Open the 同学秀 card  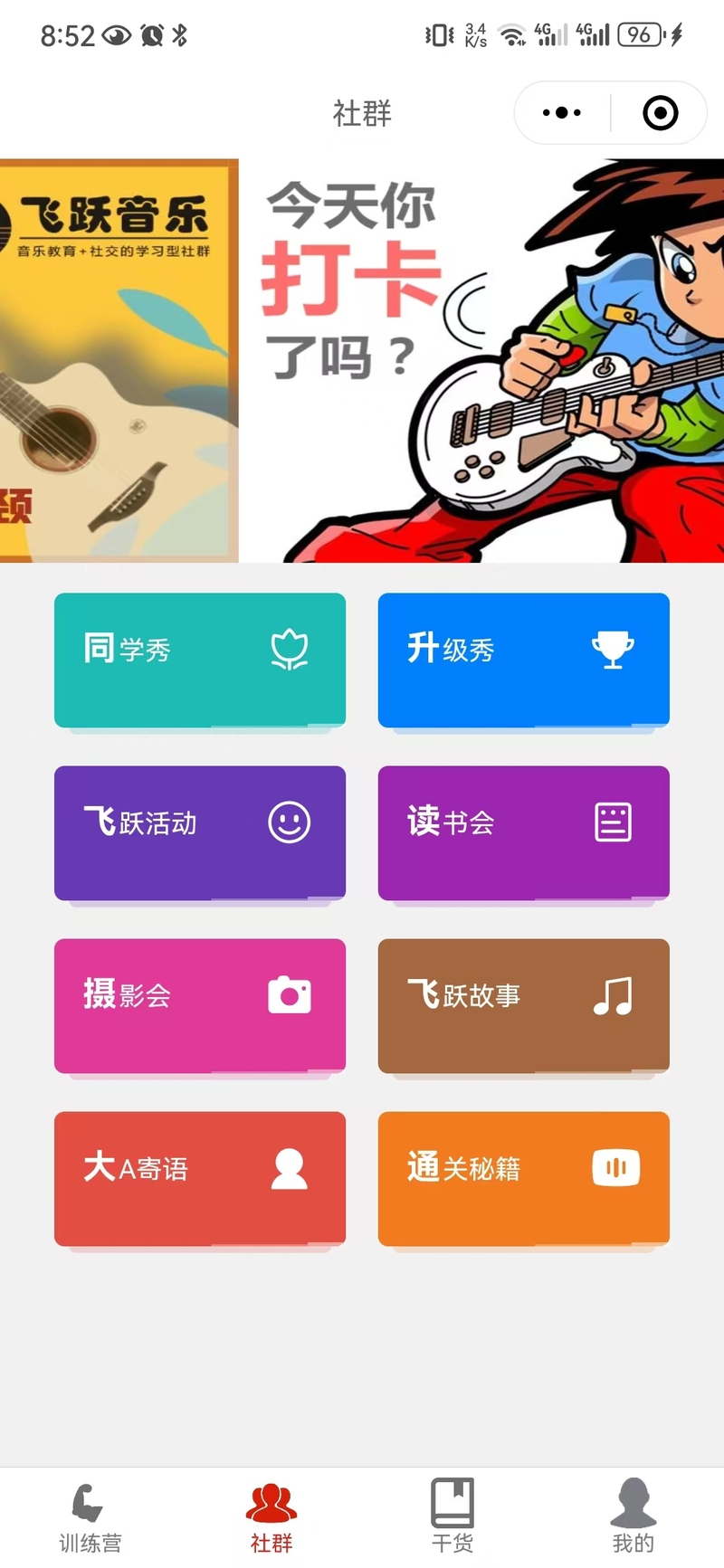[200, 659]
